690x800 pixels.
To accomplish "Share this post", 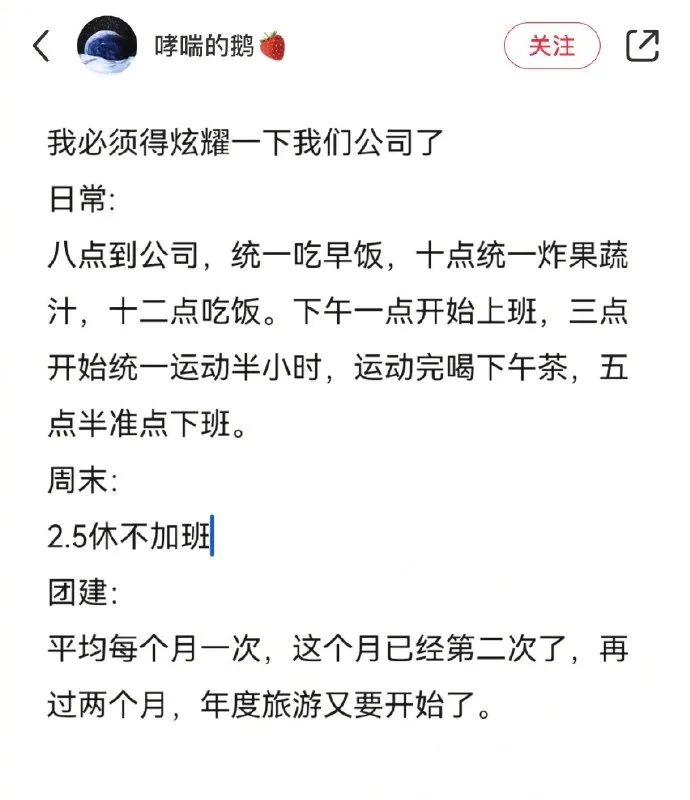I will tap(642, 46).
